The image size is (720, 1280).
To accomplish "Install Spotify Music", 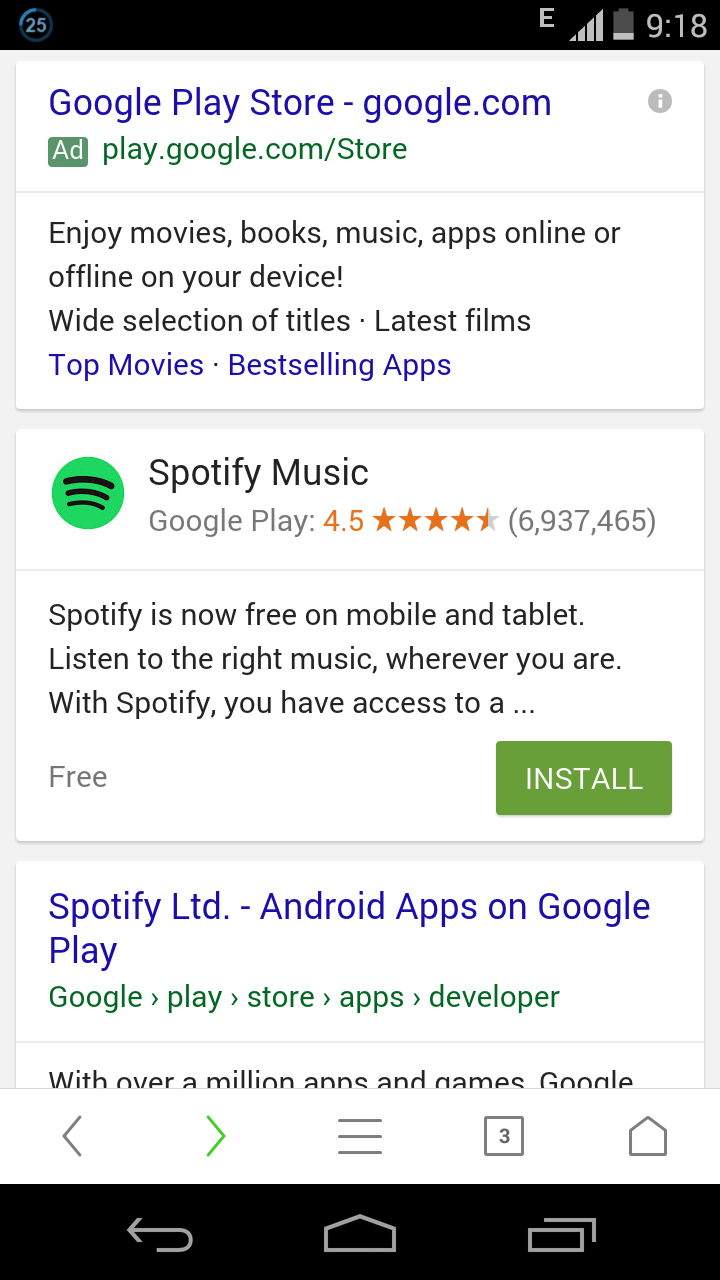I will pos(583,778).
